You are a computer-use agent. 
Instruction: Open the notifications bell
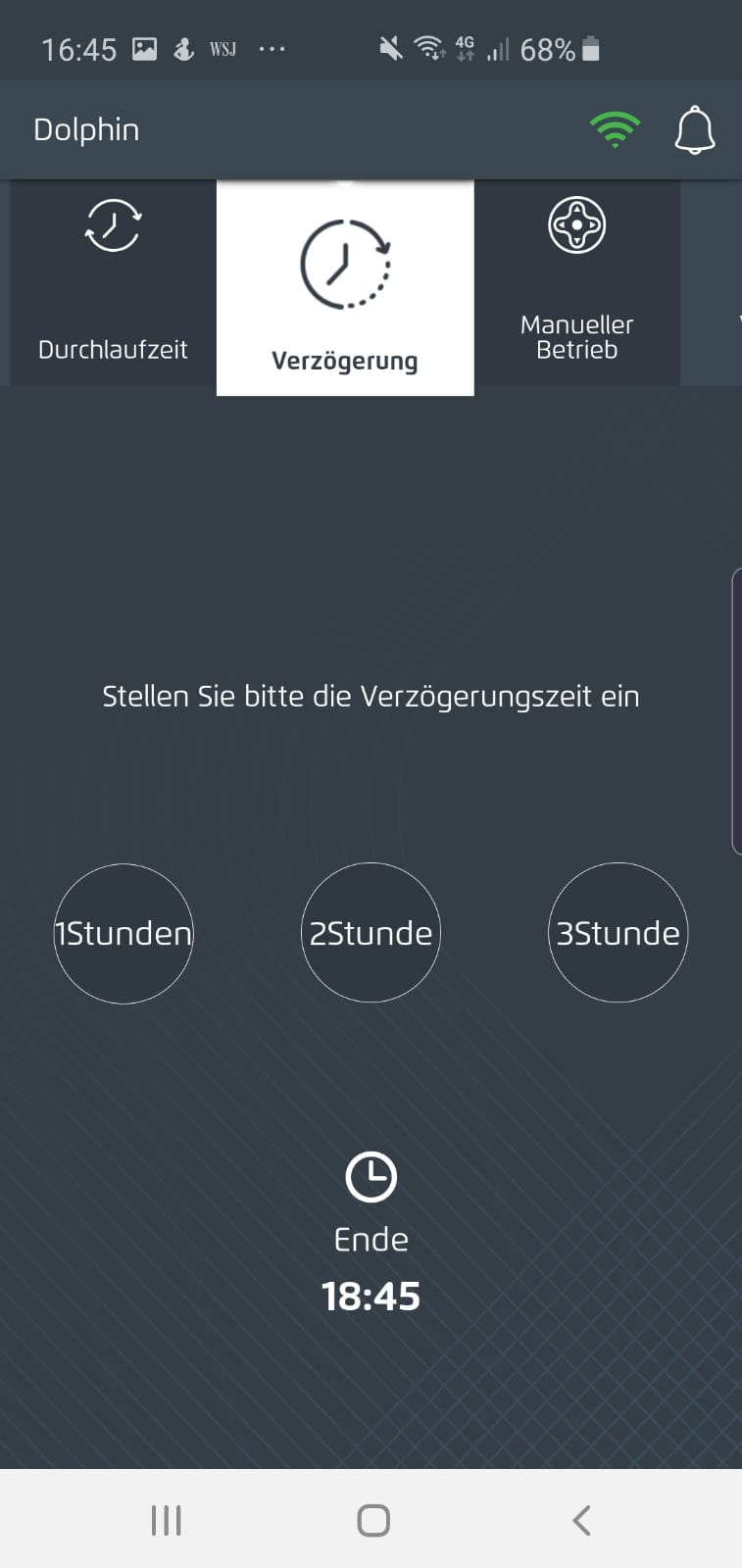pos(694,130)
